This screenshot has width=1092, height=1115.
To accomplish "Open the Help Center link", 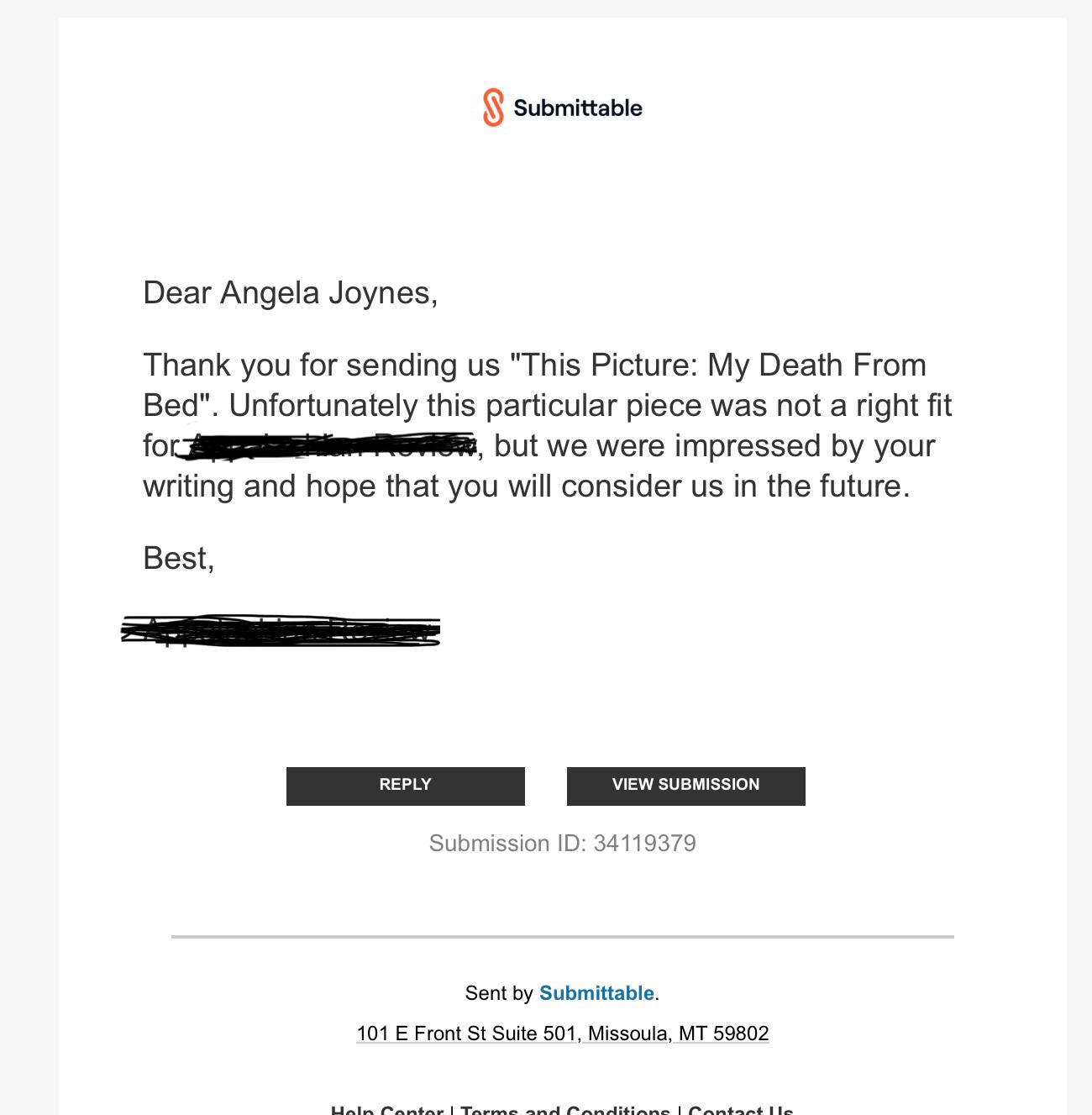I will click(x=386, y=1110).
